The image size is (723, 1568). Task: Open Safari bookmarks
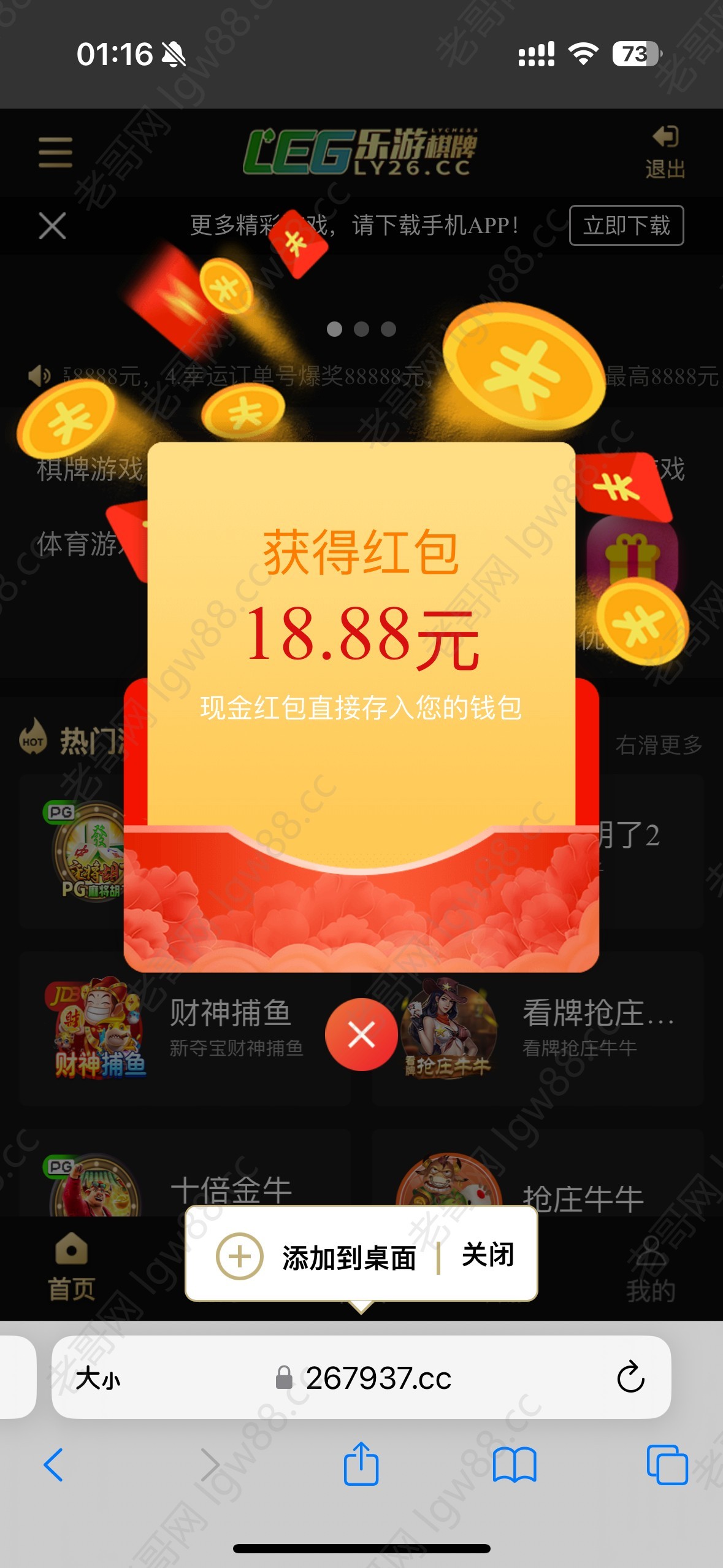[x=515, y=1465]
